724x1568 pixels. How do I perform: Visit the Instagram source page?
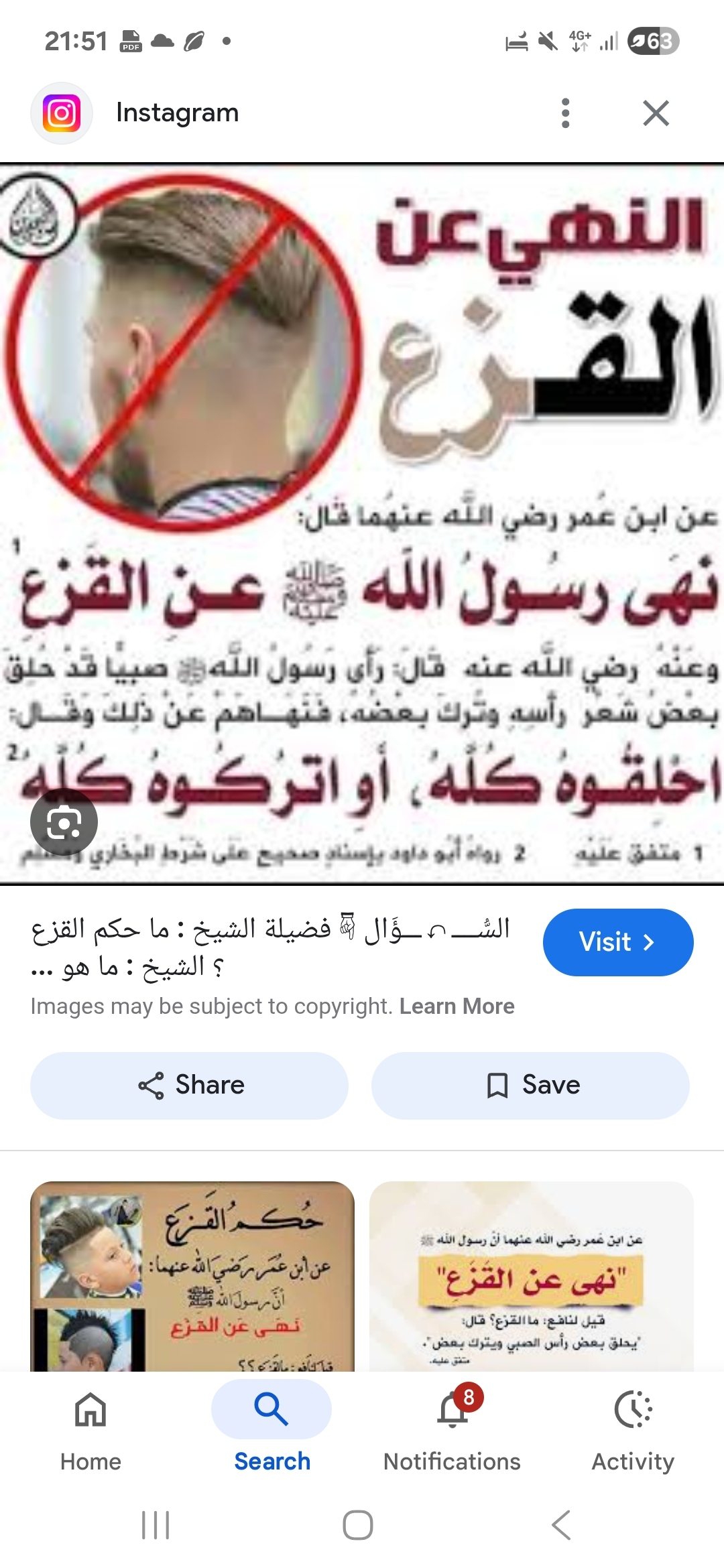(x=617, y=942)
